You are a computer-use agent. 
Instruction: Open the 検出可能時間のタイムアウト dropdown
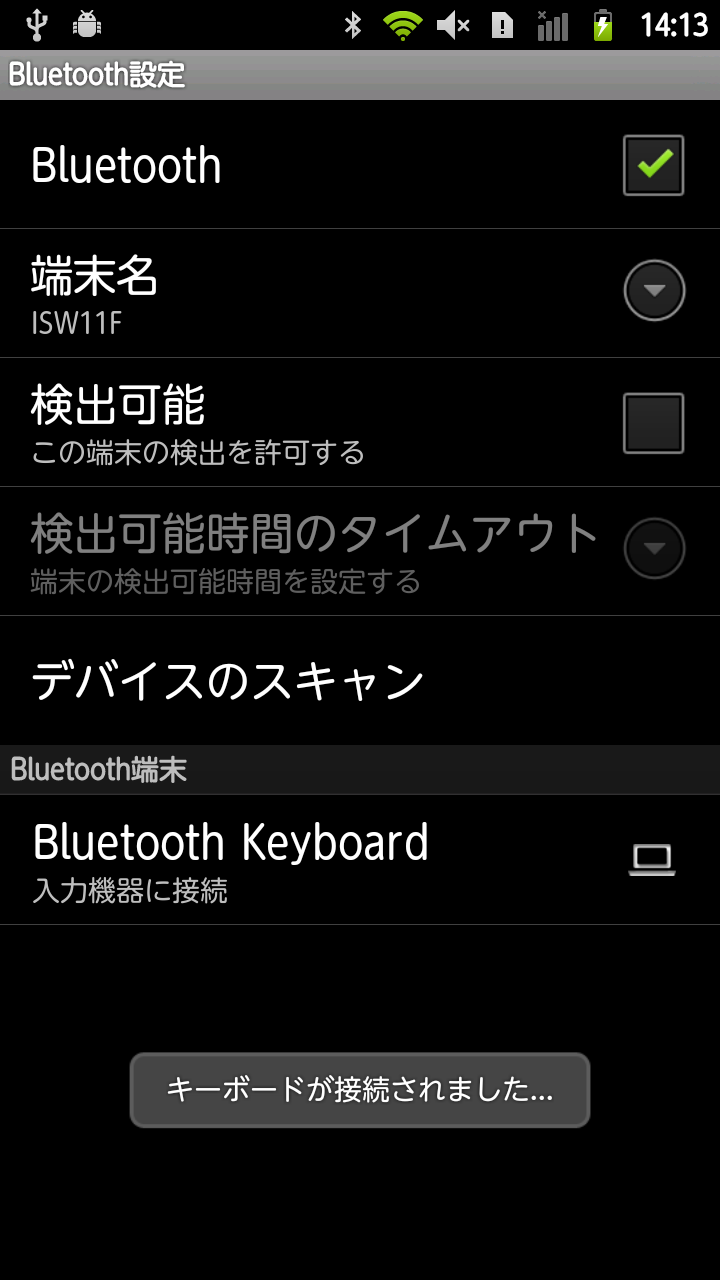tap(654, 549)
